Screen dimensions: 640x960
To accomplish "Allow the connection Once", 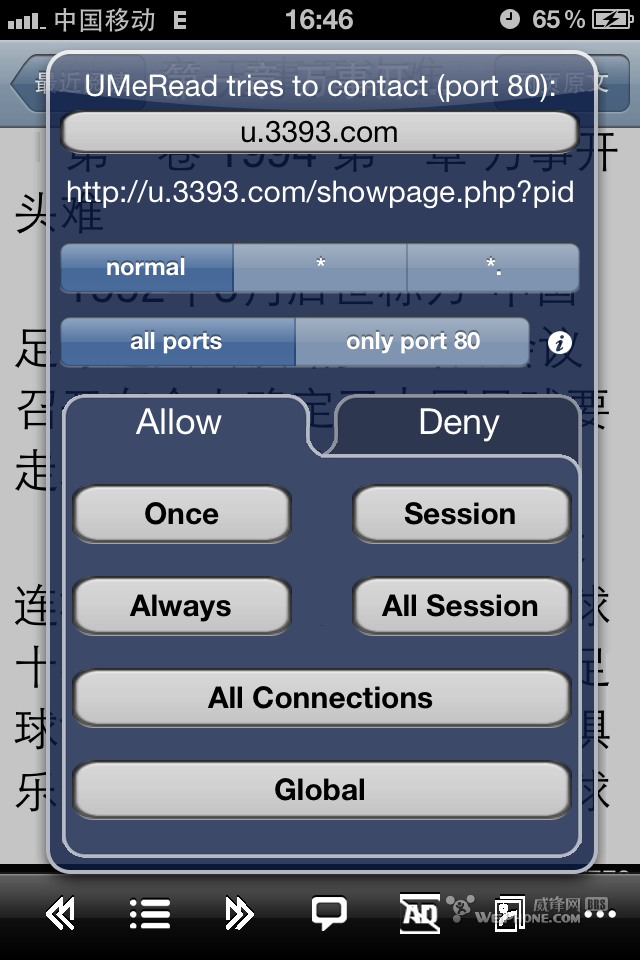I will pyautogui.click(x=181, y=514).
